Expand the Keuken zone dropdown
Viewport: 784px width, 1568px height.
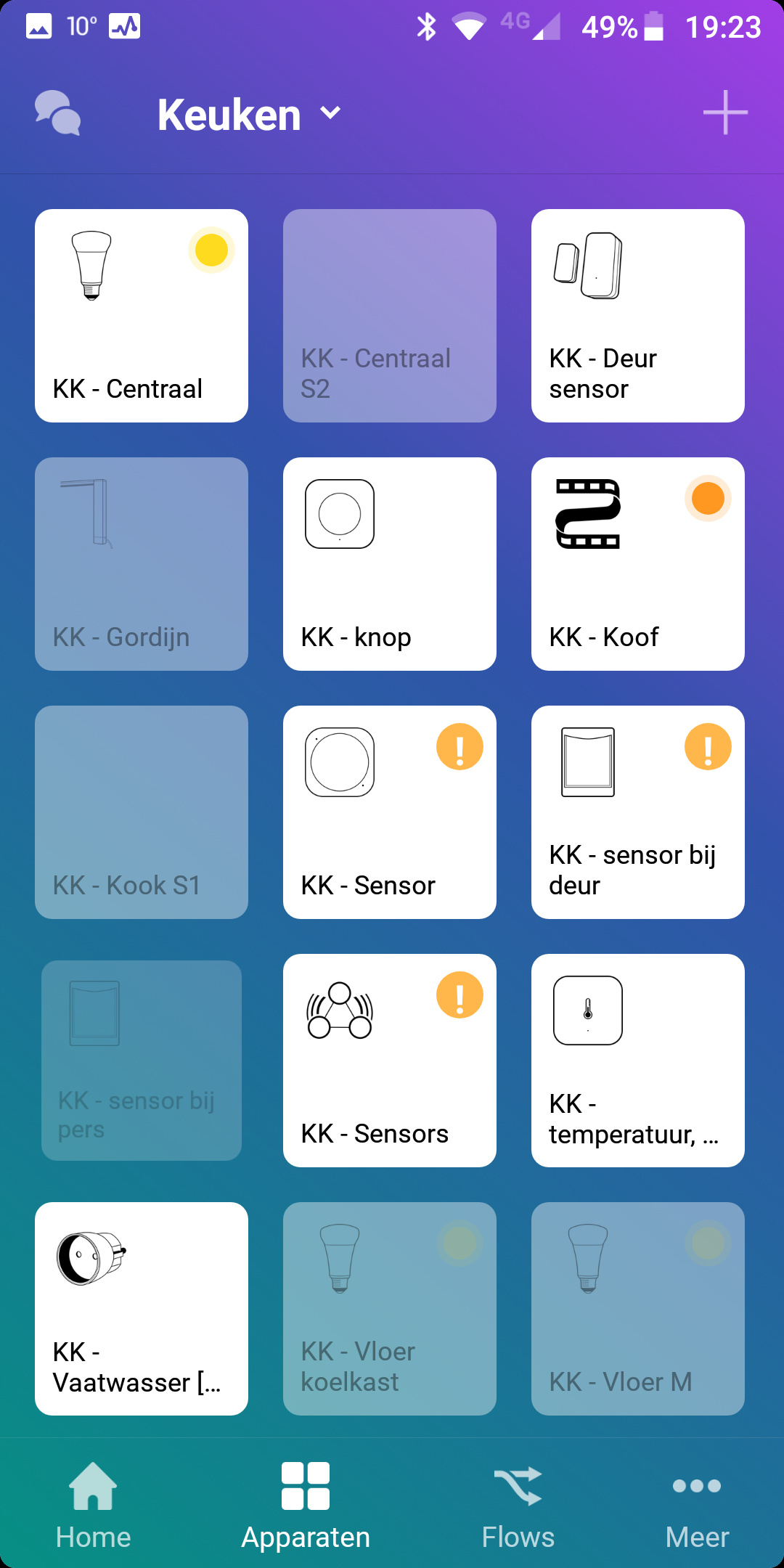(249, 115)
